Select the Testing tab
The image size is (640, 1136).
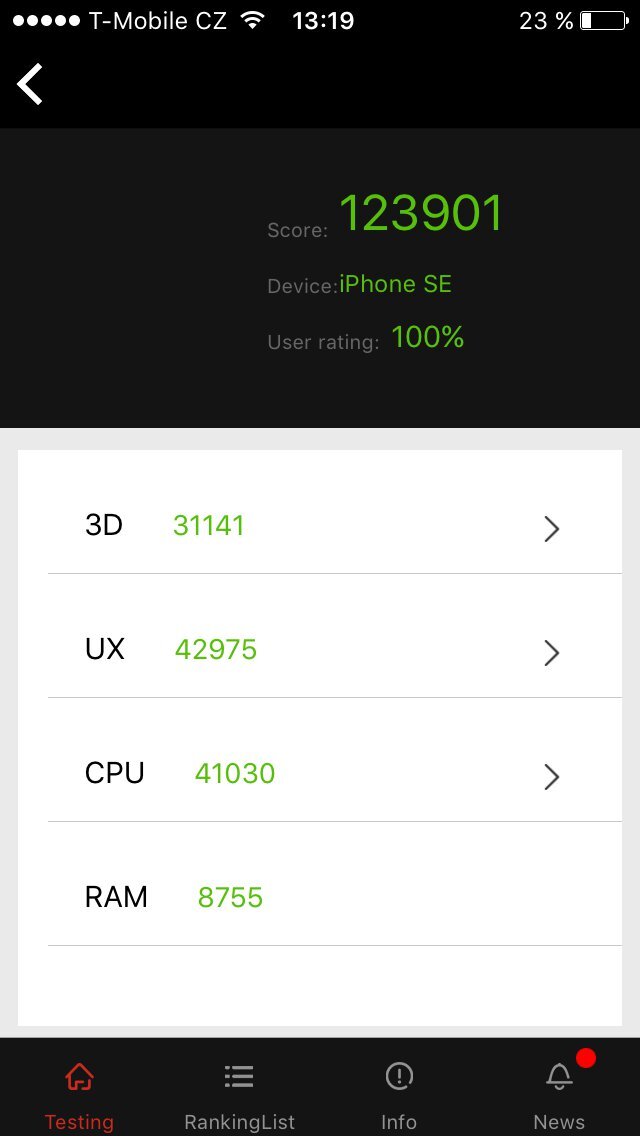79,1094
